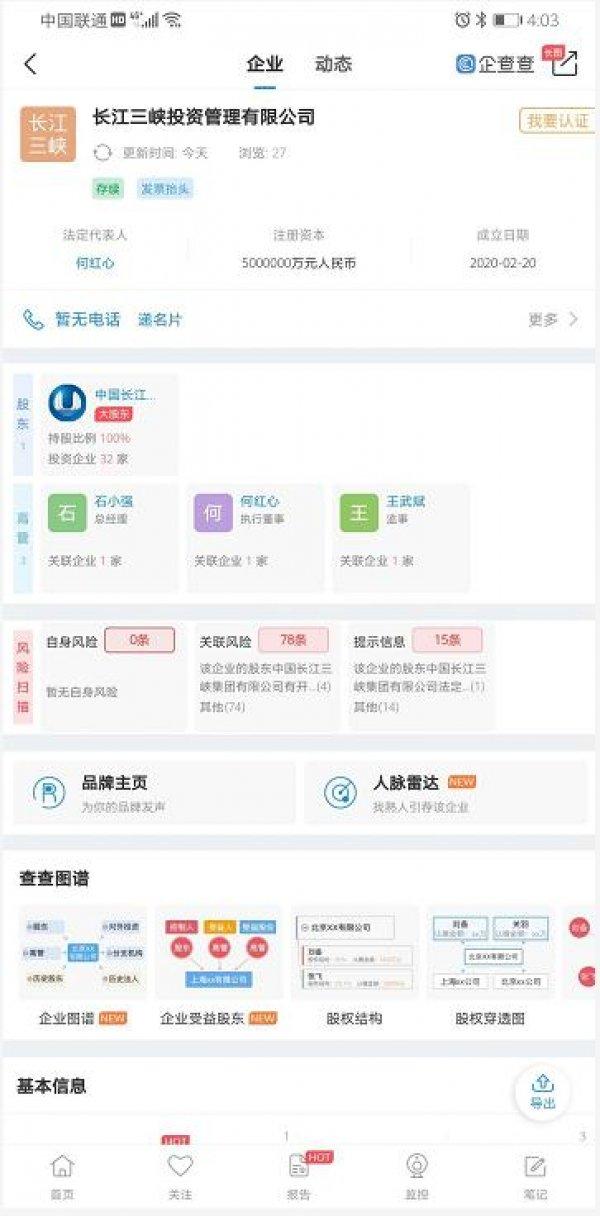View 提示信息 15条 details
The width and height of the screenshot is (600, 1216).
[x=420, y=675]
